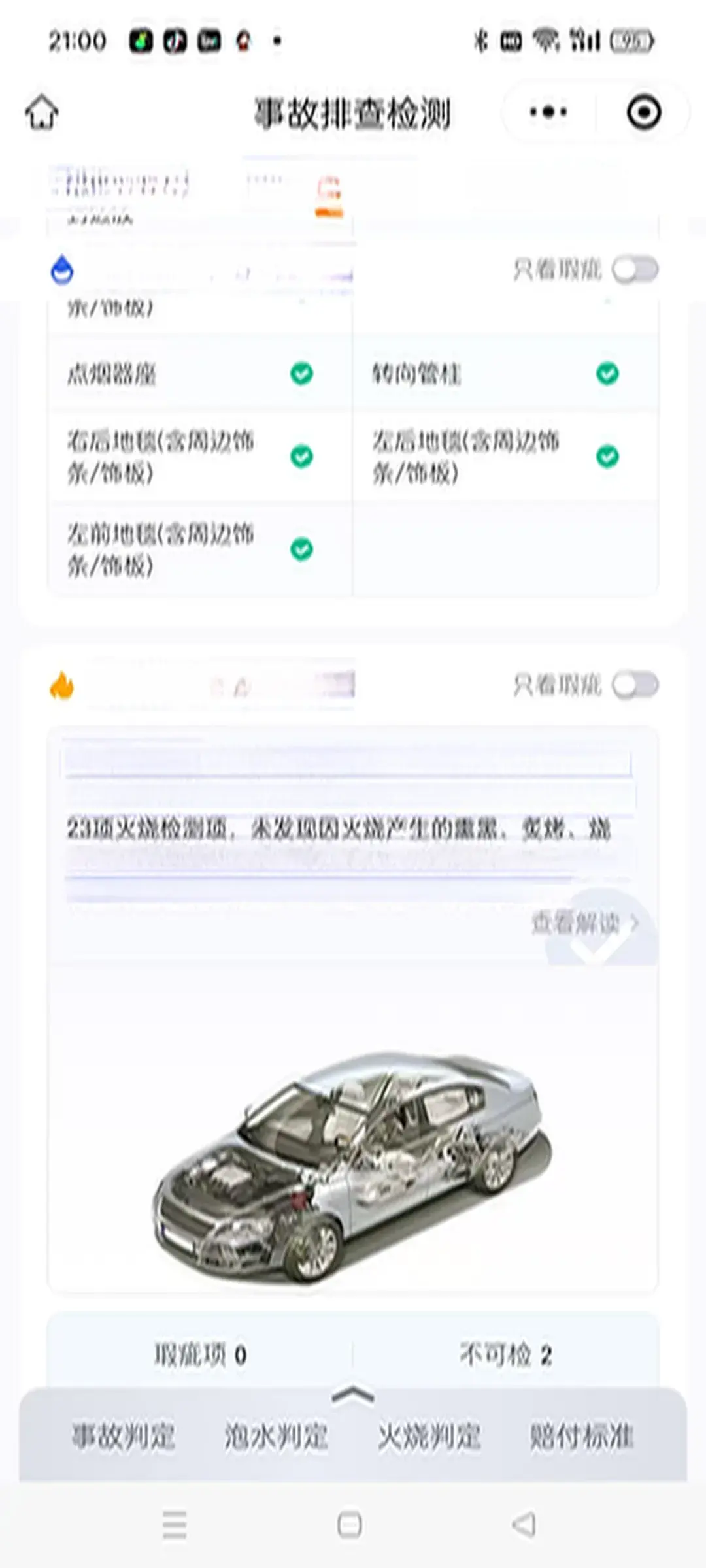Switch to 赔付标准 tab
Viewport: 706px width, 1568px height.
(581, 1437)
